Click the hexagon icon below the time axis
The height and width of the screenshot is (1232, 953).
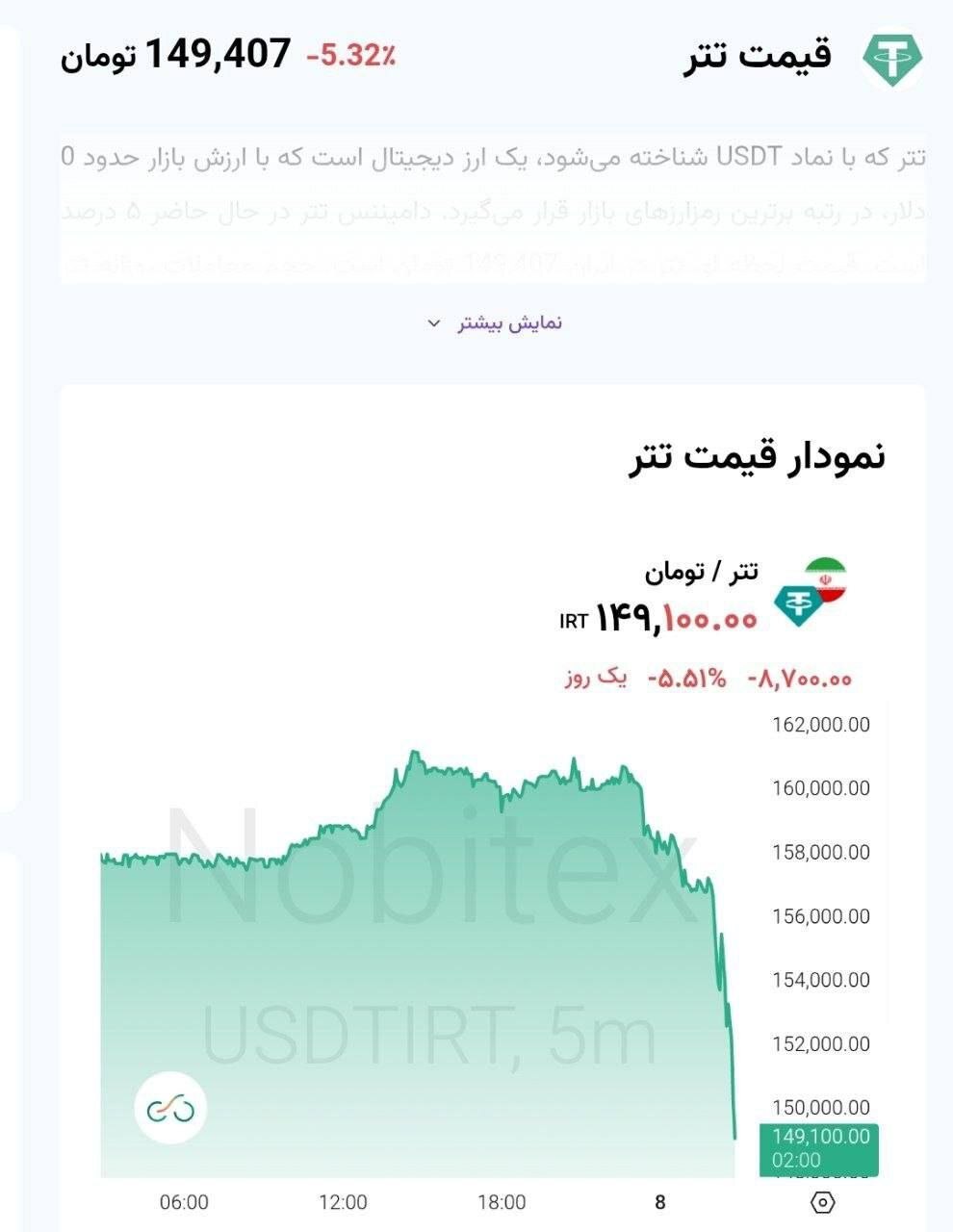point(823,1201)
